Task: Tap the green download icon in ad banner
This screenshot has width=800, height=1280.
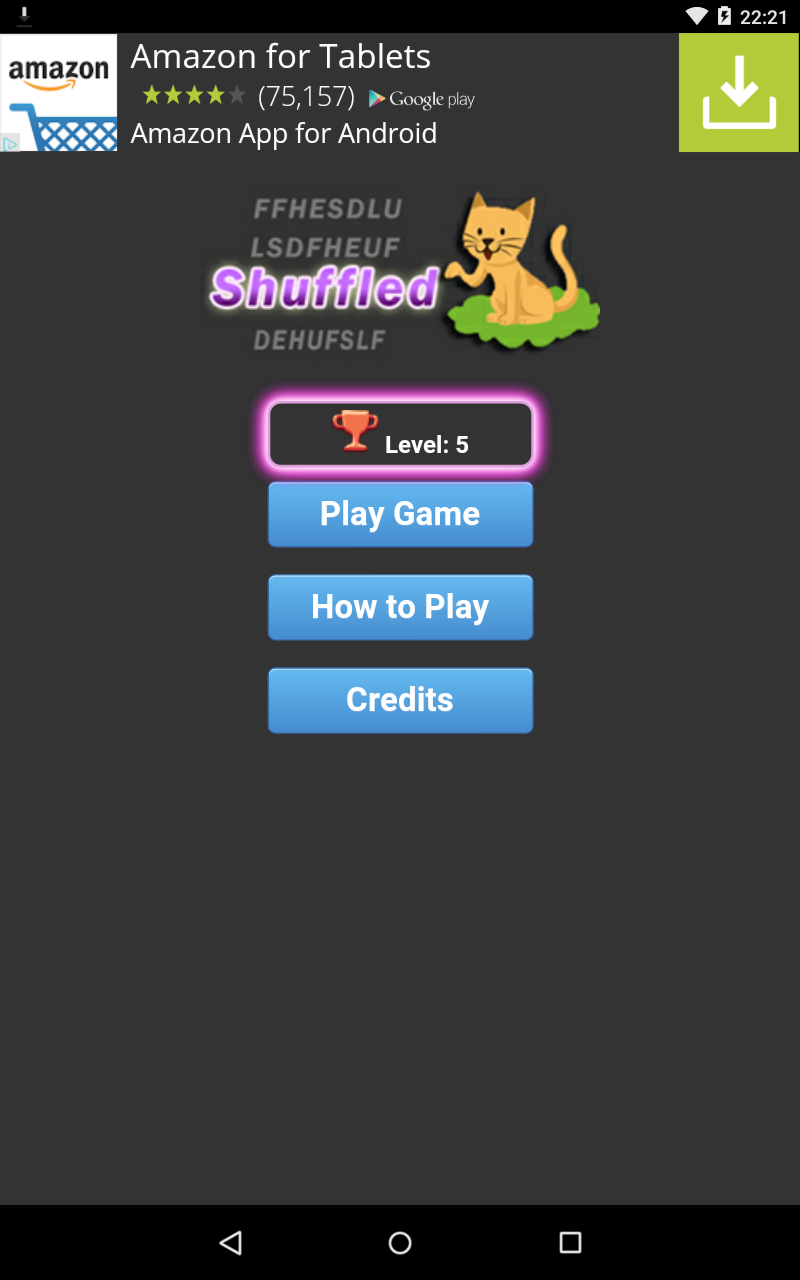Action: (739, 92)
